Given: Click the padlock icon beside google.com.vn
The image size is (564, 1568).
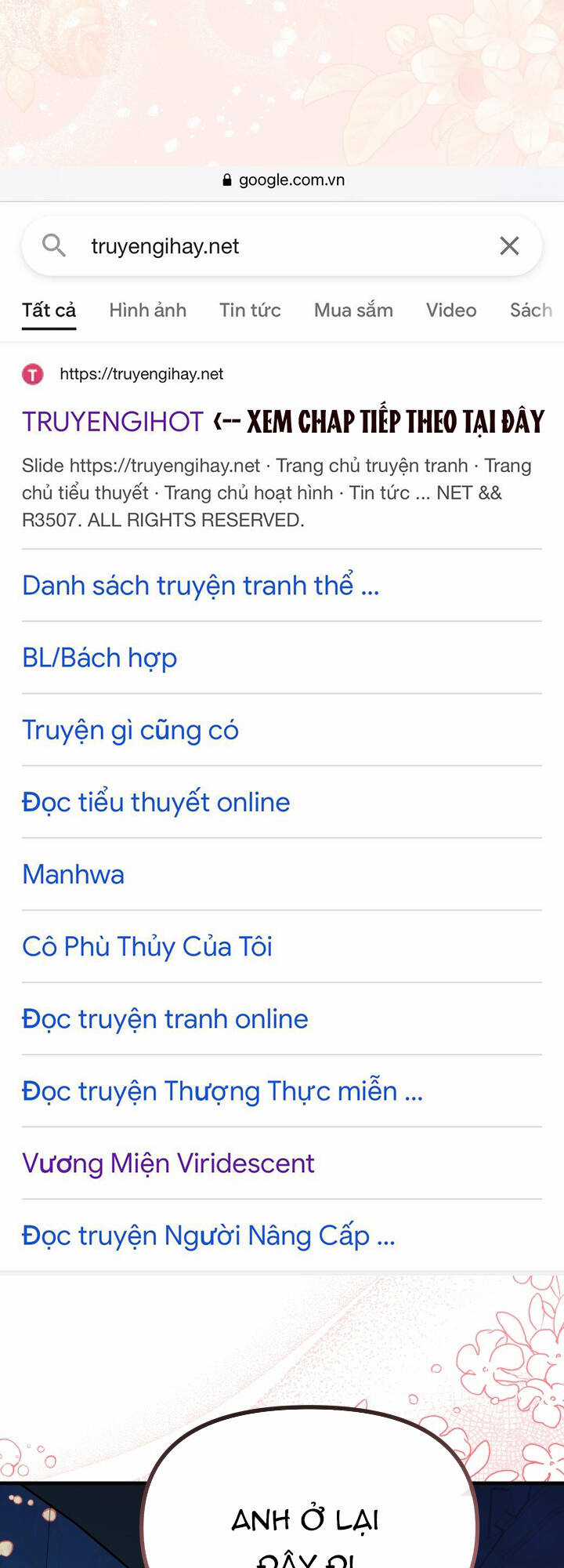Looking at the screenshot, I should click(226, 180).
